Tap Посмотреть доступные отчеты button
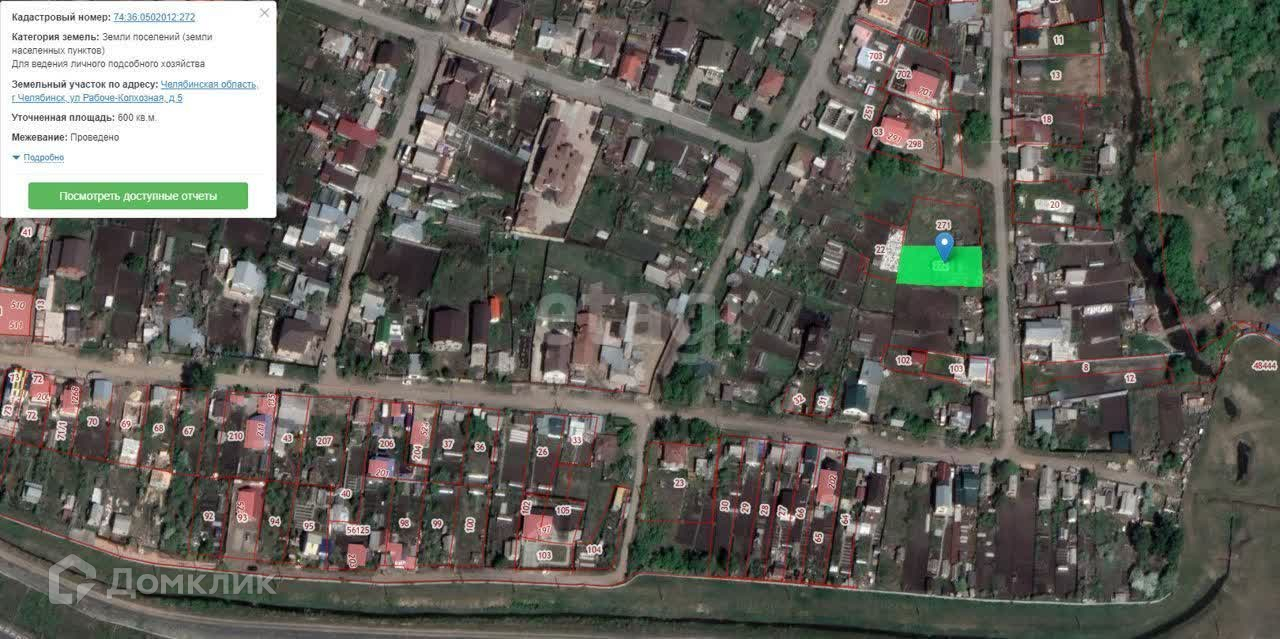This screenshot has height=639, width=1280. pos(138,196)
